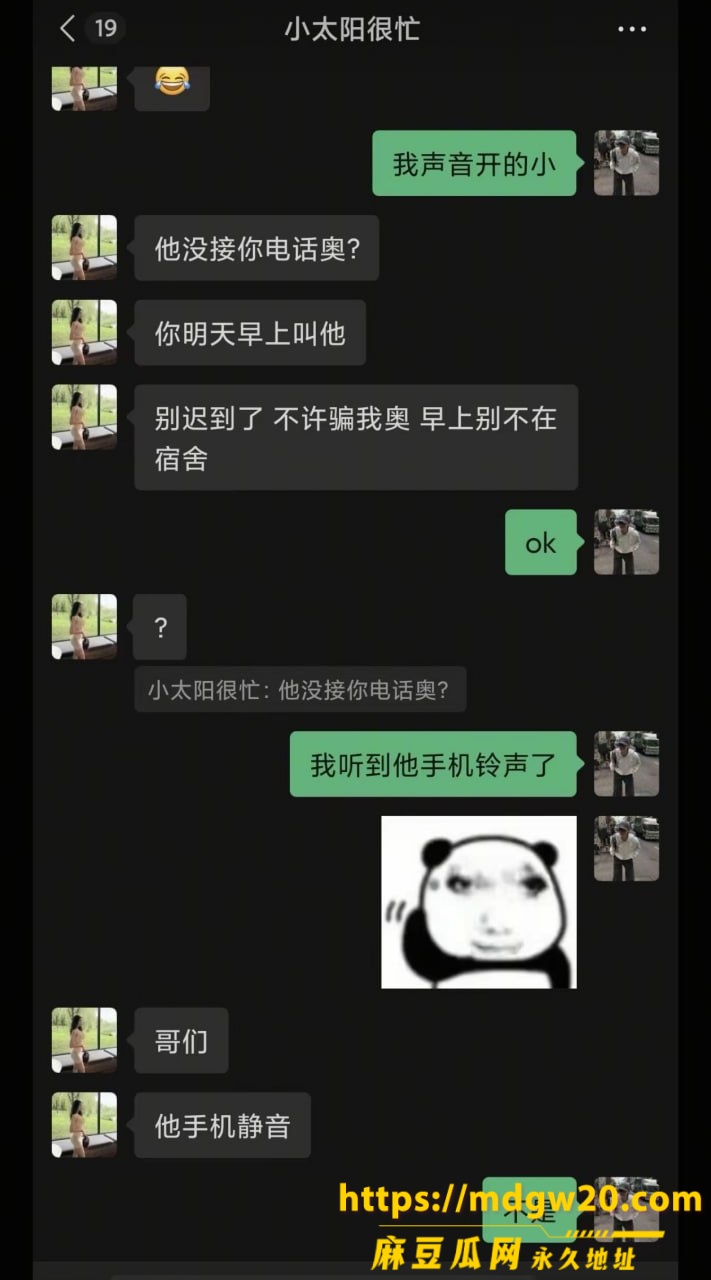
Task: Open my avatar beside 我声音开的小
Action: click(x=626, y=163)
